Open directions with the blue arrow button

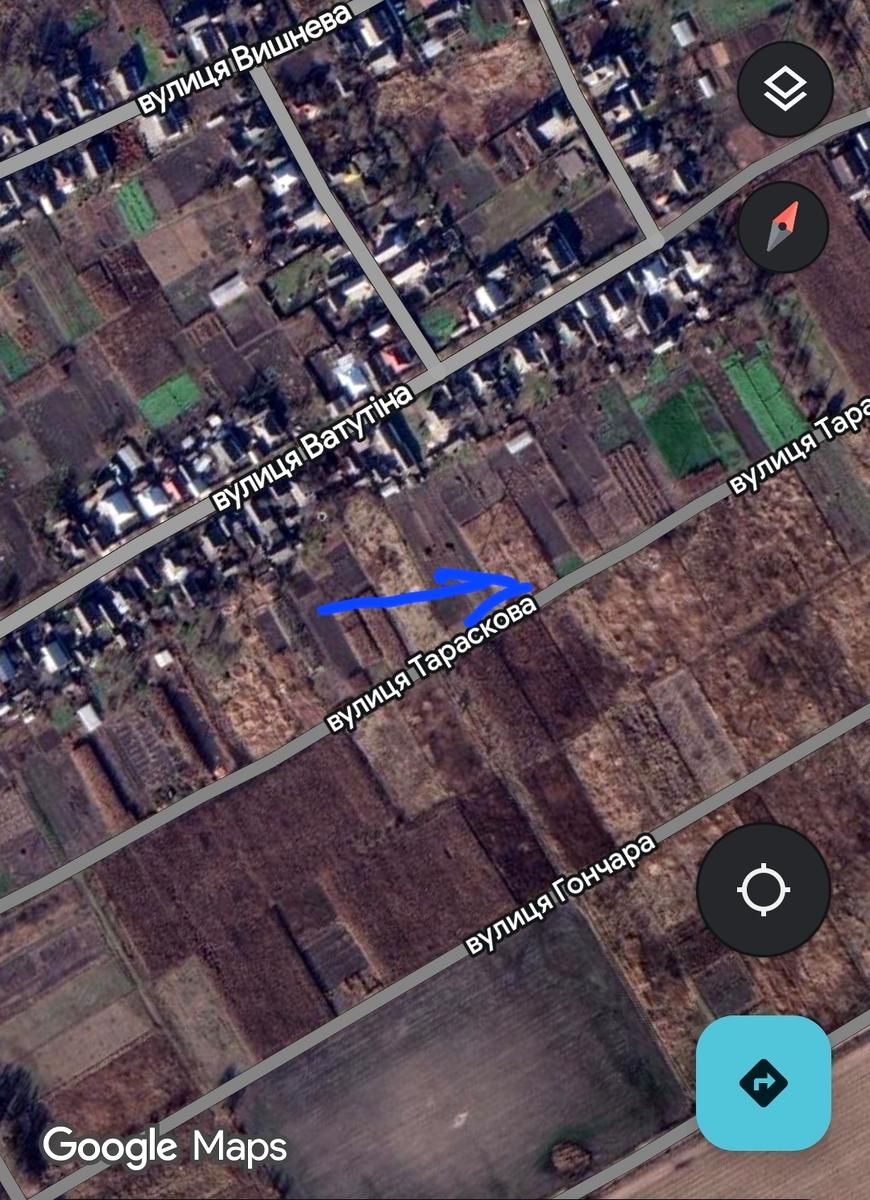[x=763, y=1082]
